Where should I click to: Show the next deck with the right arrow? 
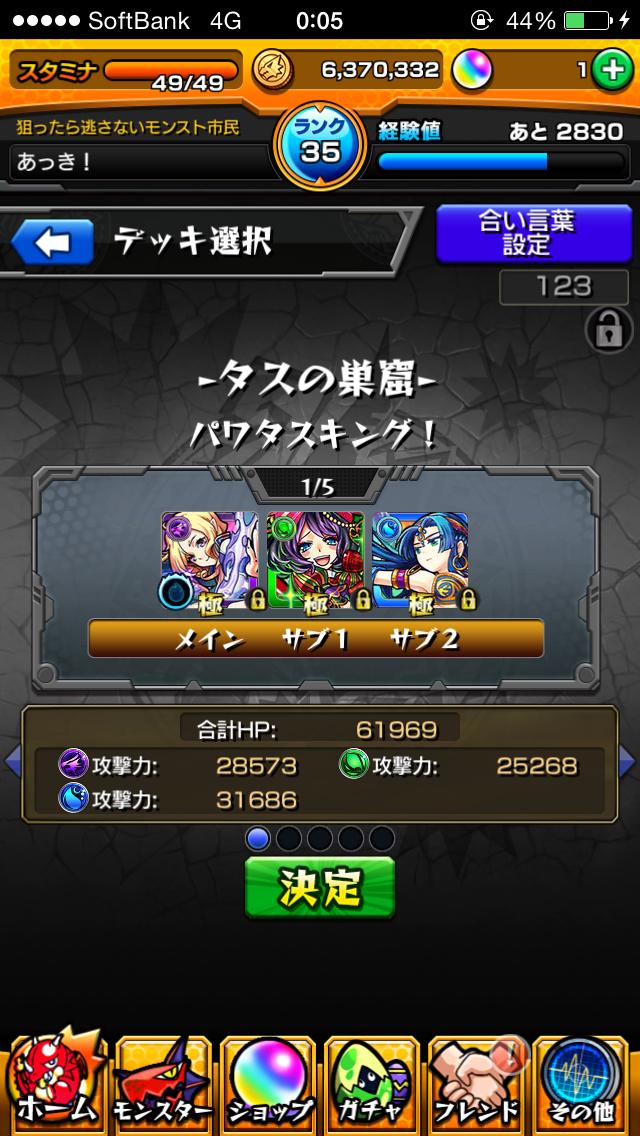(628, 762)
